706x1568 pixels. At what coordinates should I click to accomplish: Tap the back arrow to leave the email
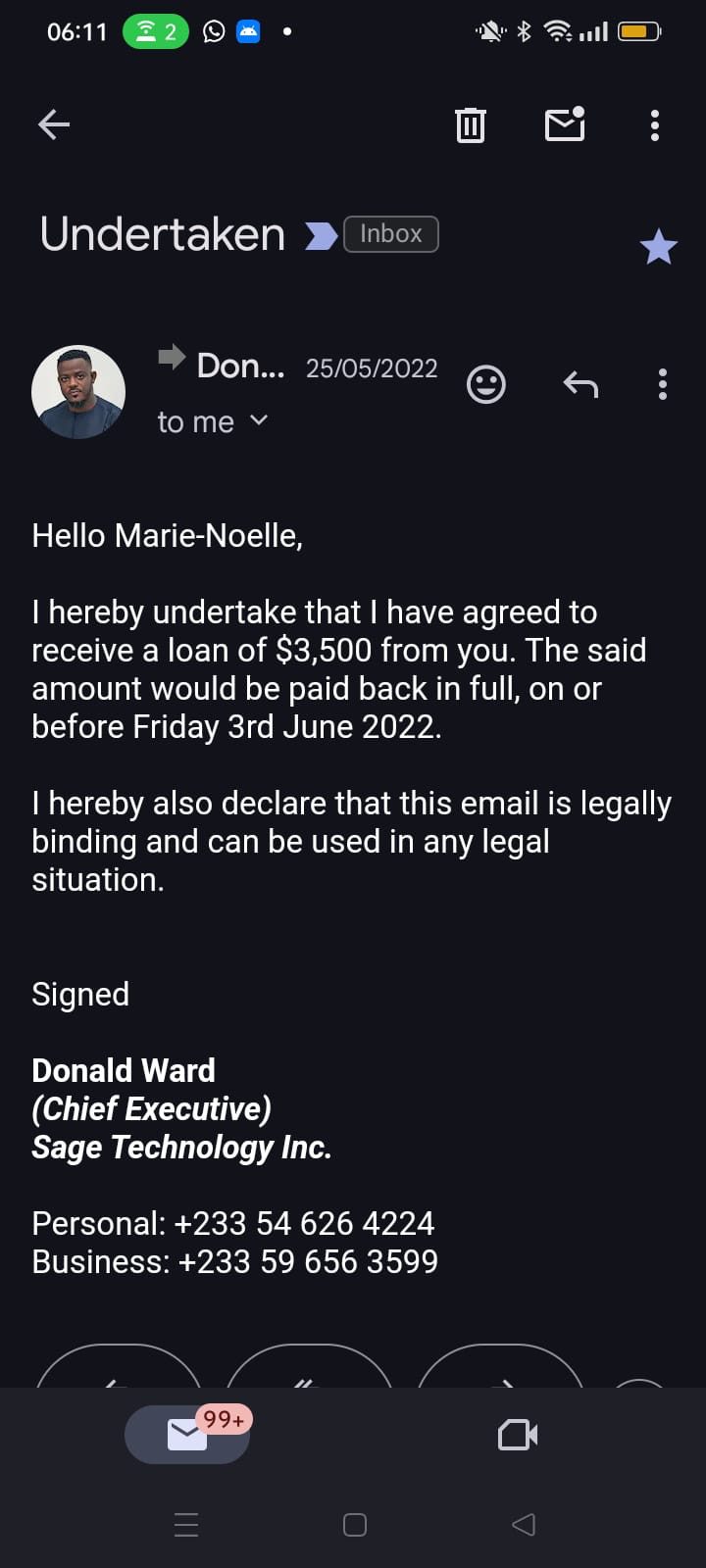tap(53, 124)
